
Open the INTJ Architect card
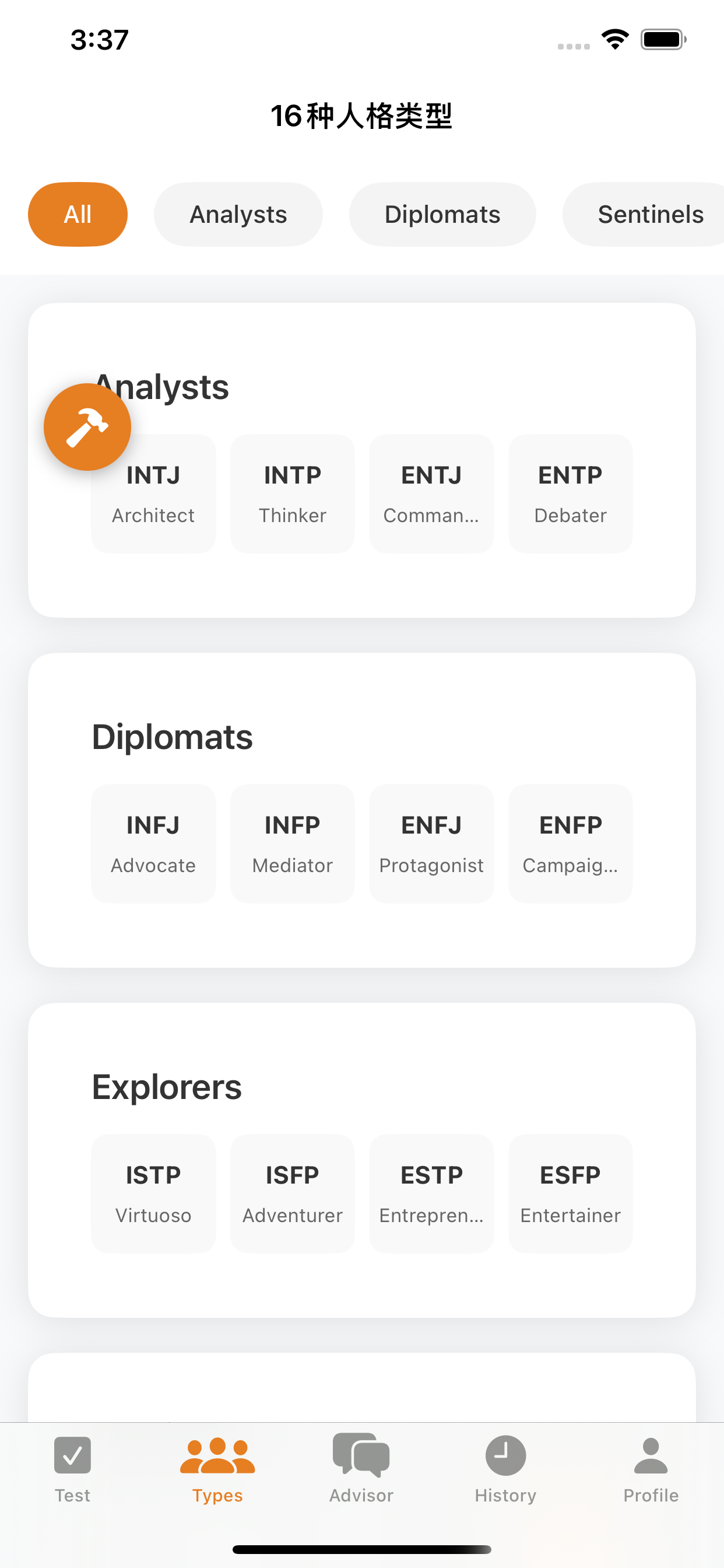coord(153,493)
